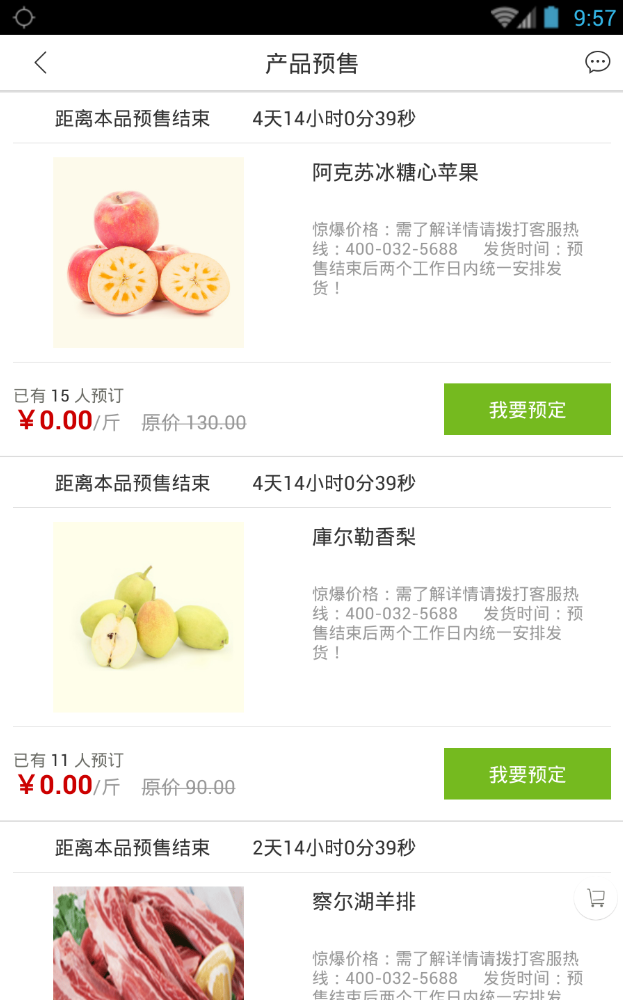Go back from the 产品预售 page
This screenshot has height=1000, width=623.
tap(40, 63)
